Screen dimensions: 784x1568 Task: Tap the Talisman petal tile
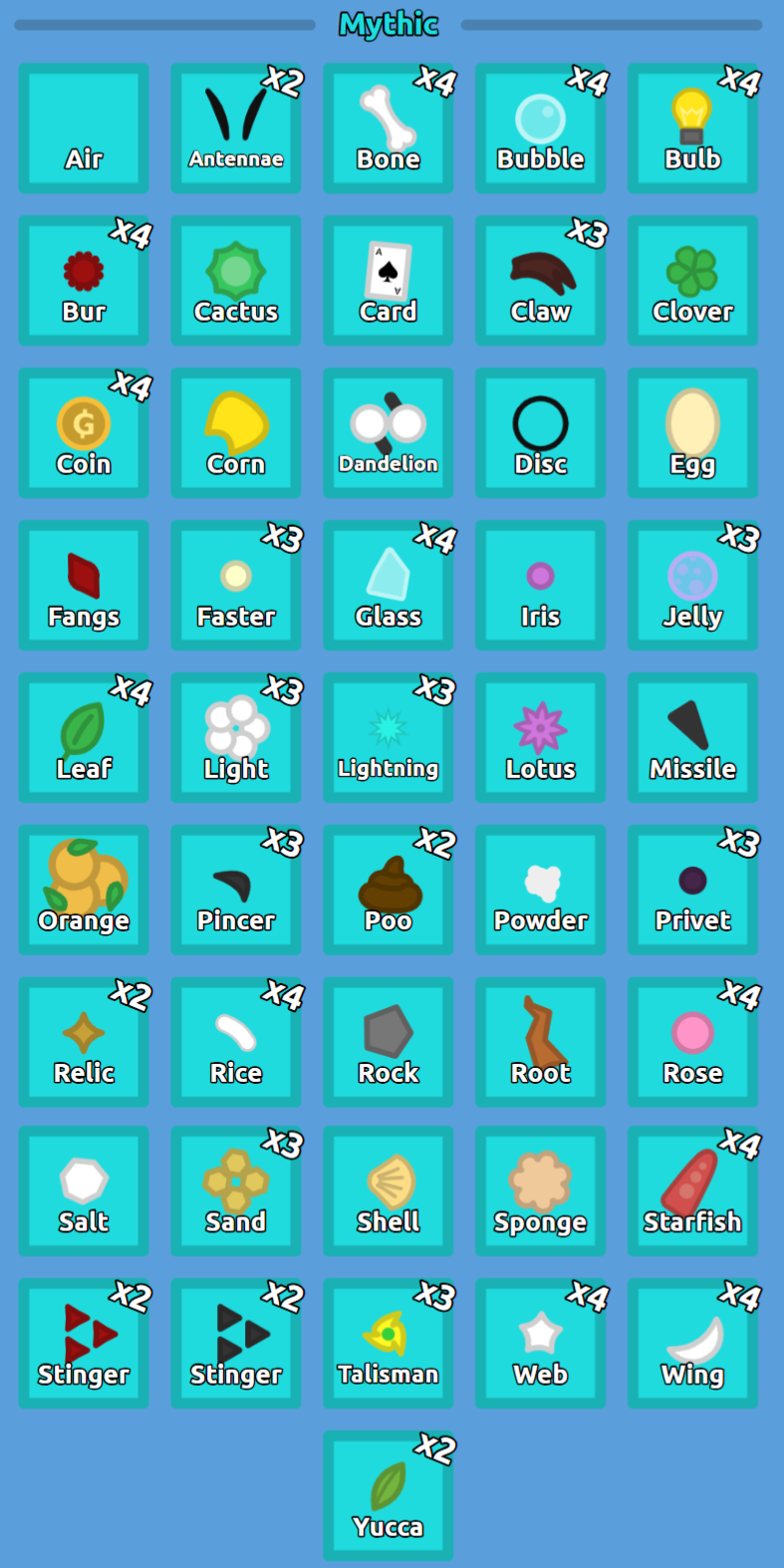pos(389,1344)
